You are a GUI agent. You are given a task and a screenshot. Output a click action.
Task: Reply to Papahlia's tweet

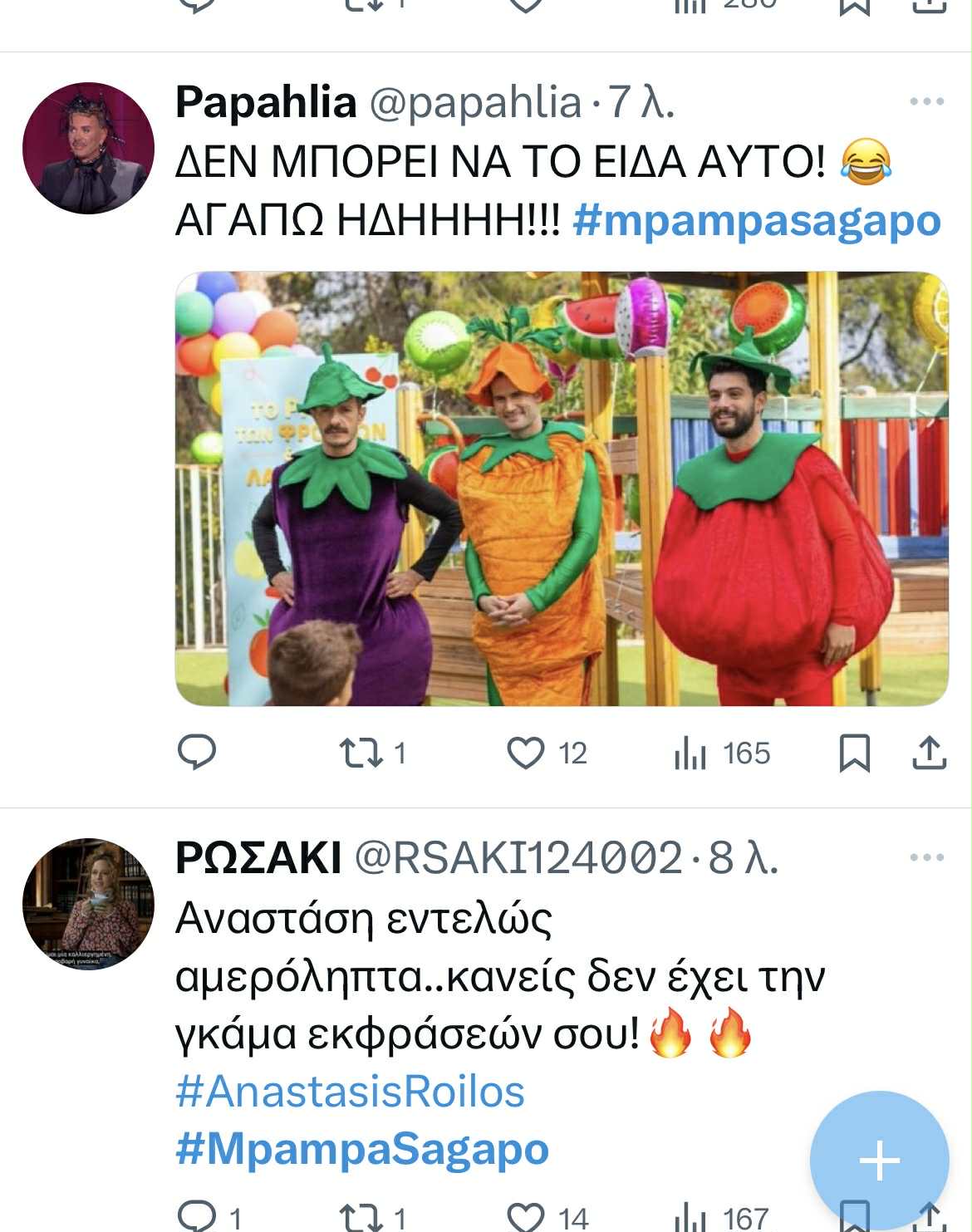(x=197, y=753)
